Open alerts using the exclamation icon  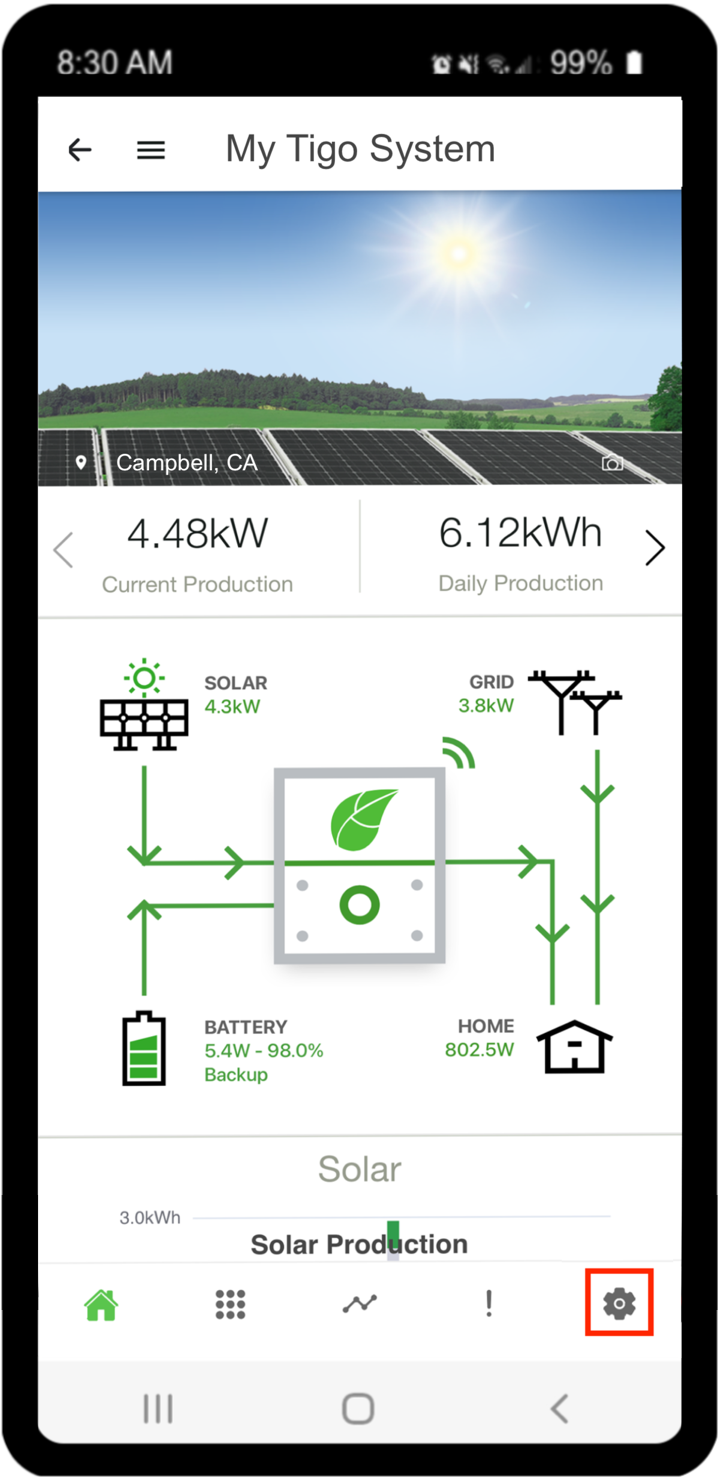(x=488, y=1303)
